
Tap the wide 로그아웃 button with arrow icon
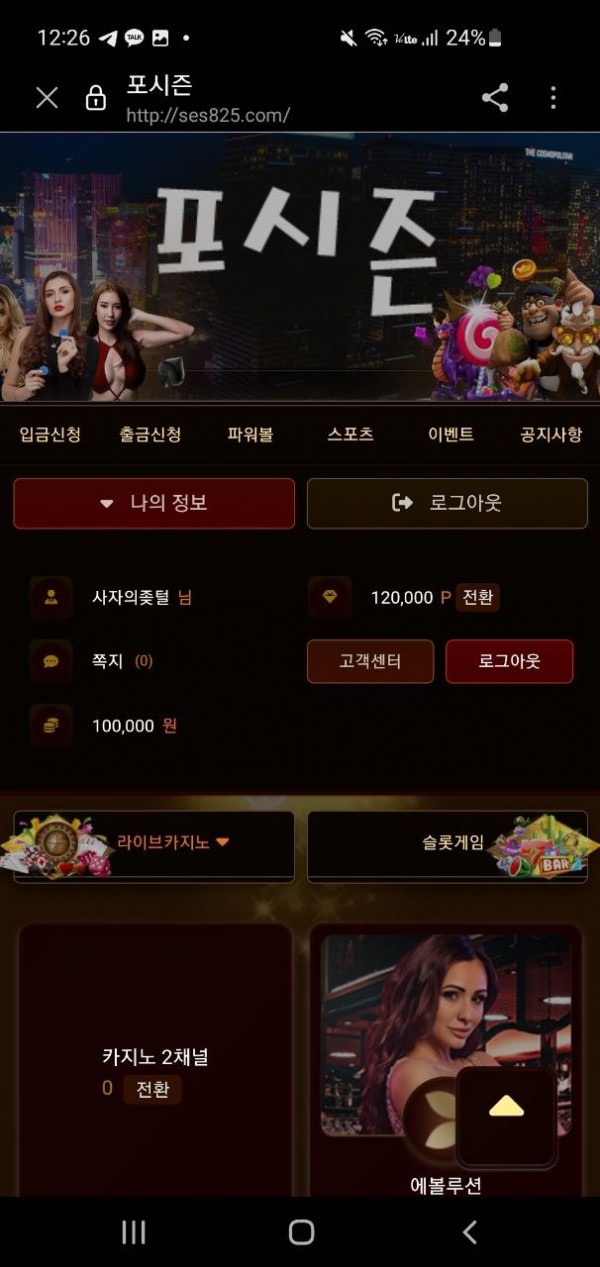(447, 503)
